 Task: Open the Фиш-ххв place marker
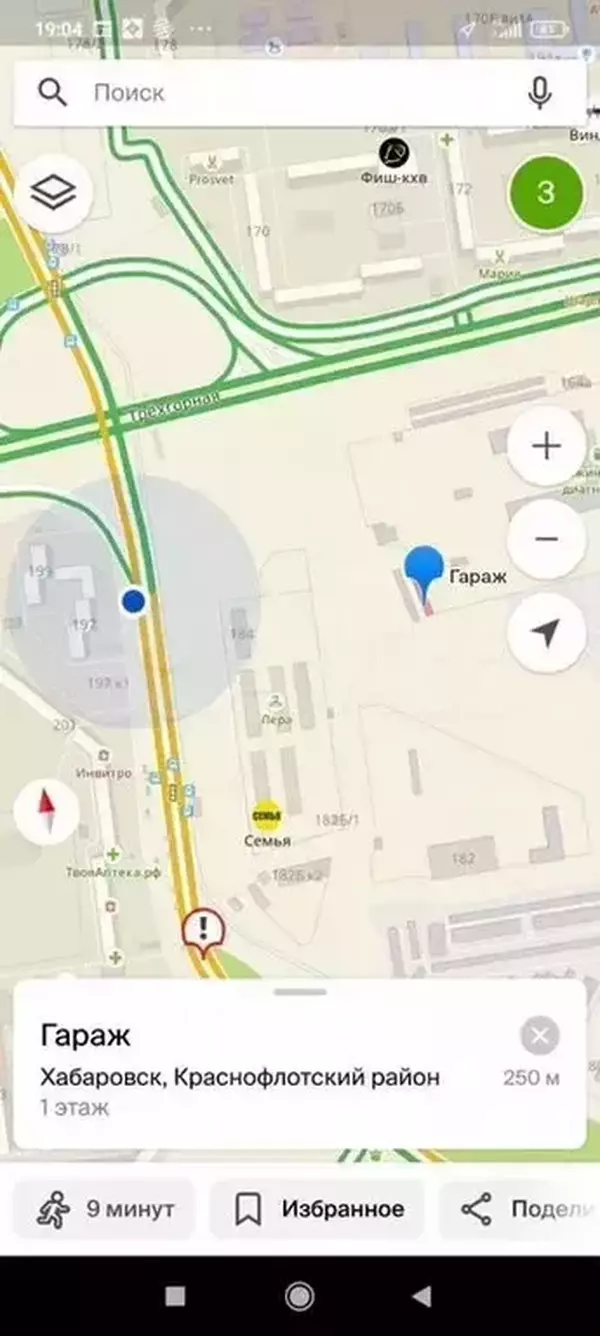(393, 153)
